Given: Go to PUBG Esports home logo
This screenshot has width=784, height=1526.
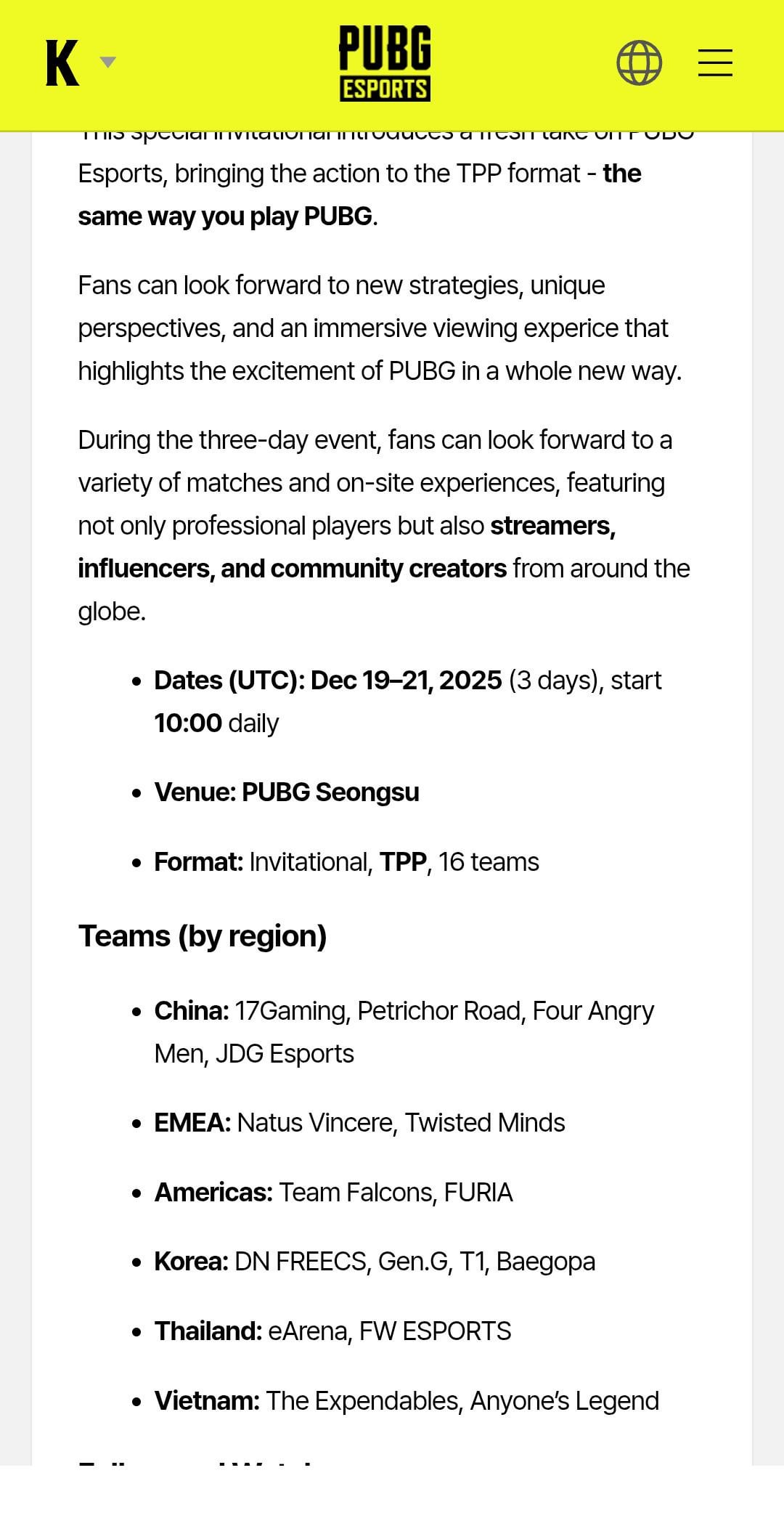Looking at the screenshot, I should [385, 63].
